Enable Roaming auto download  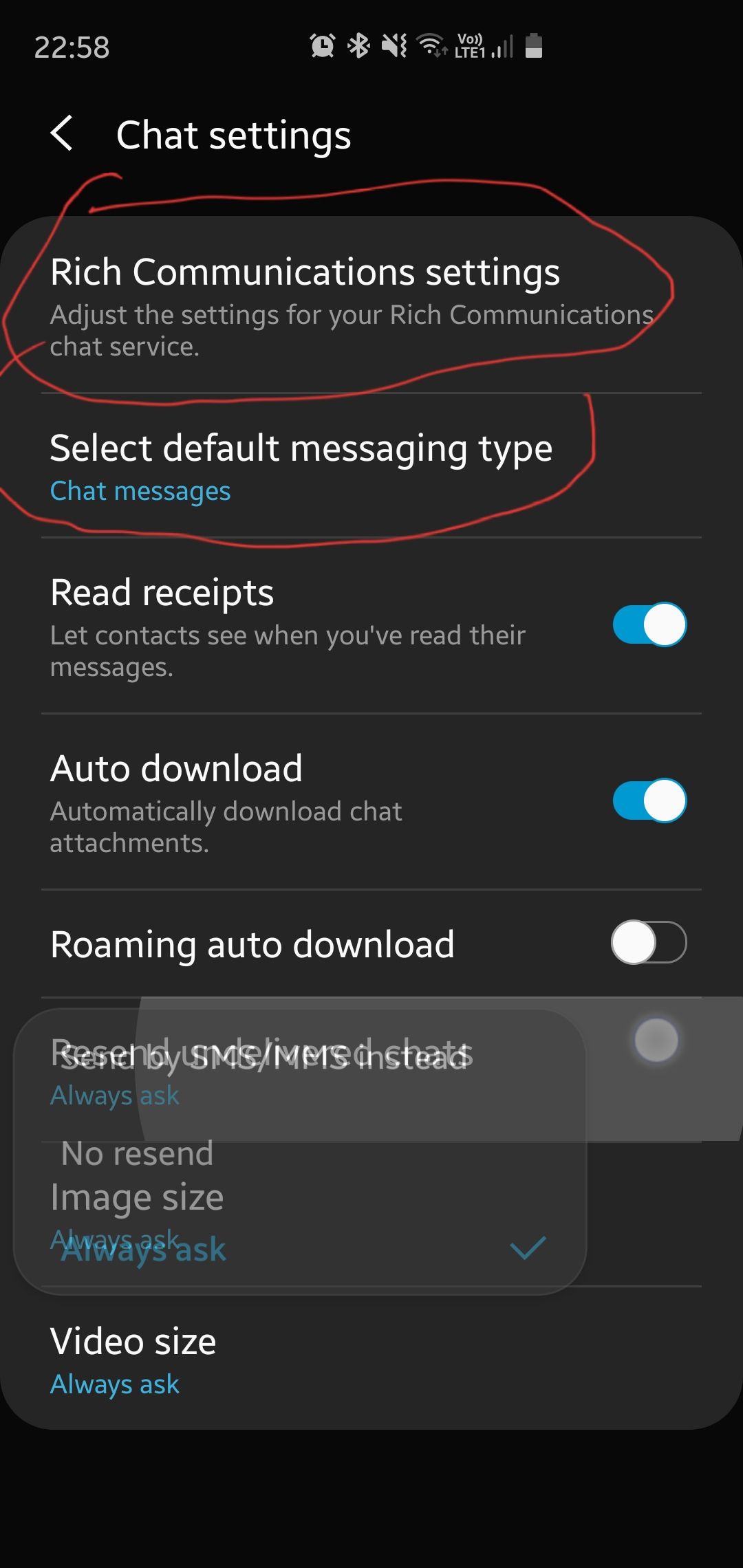pyautogui.click(x=649, y=942)
